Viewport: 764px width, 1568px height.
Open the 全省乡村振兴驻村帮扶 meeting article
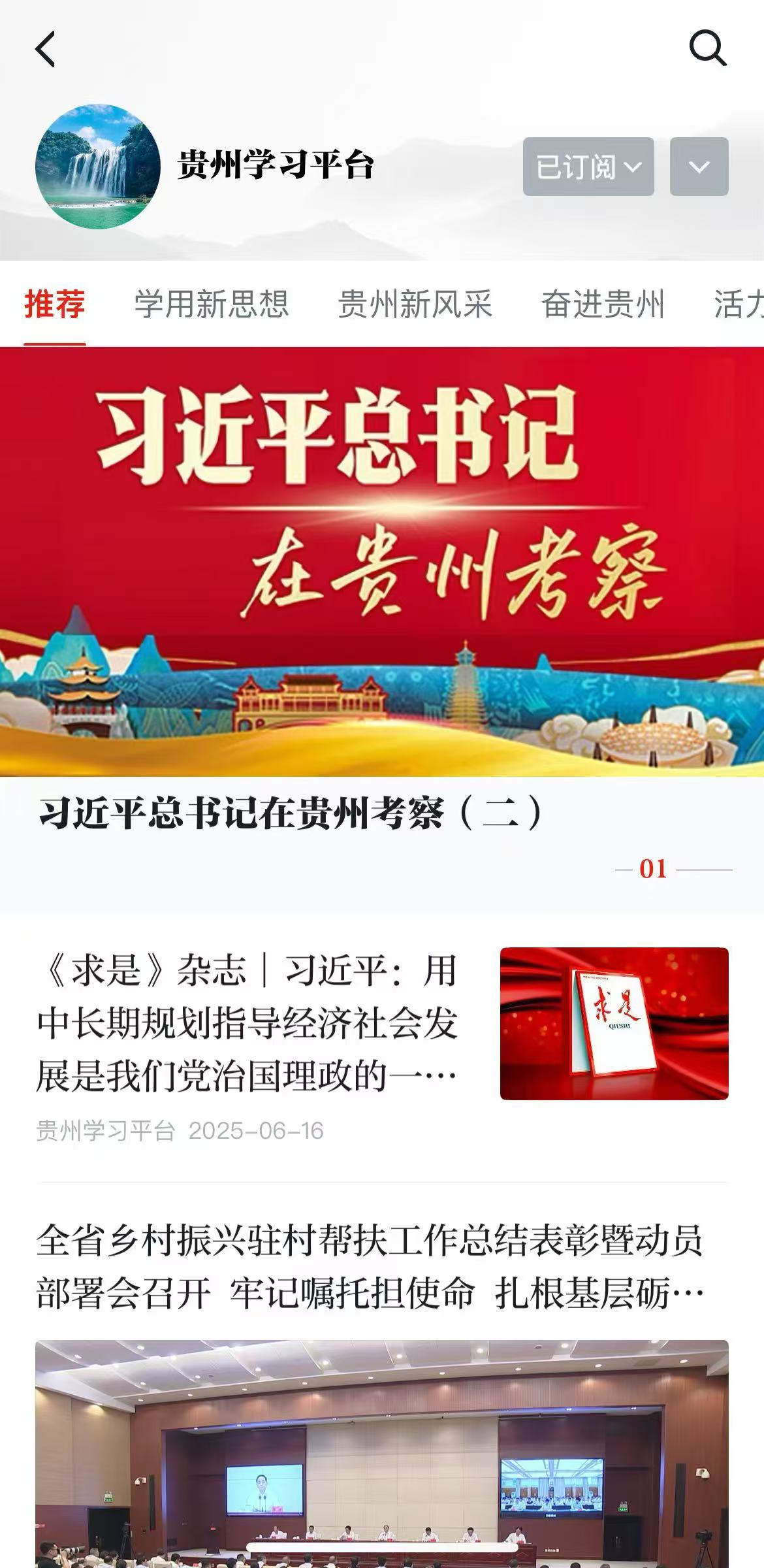click(x=370, y=1267)
